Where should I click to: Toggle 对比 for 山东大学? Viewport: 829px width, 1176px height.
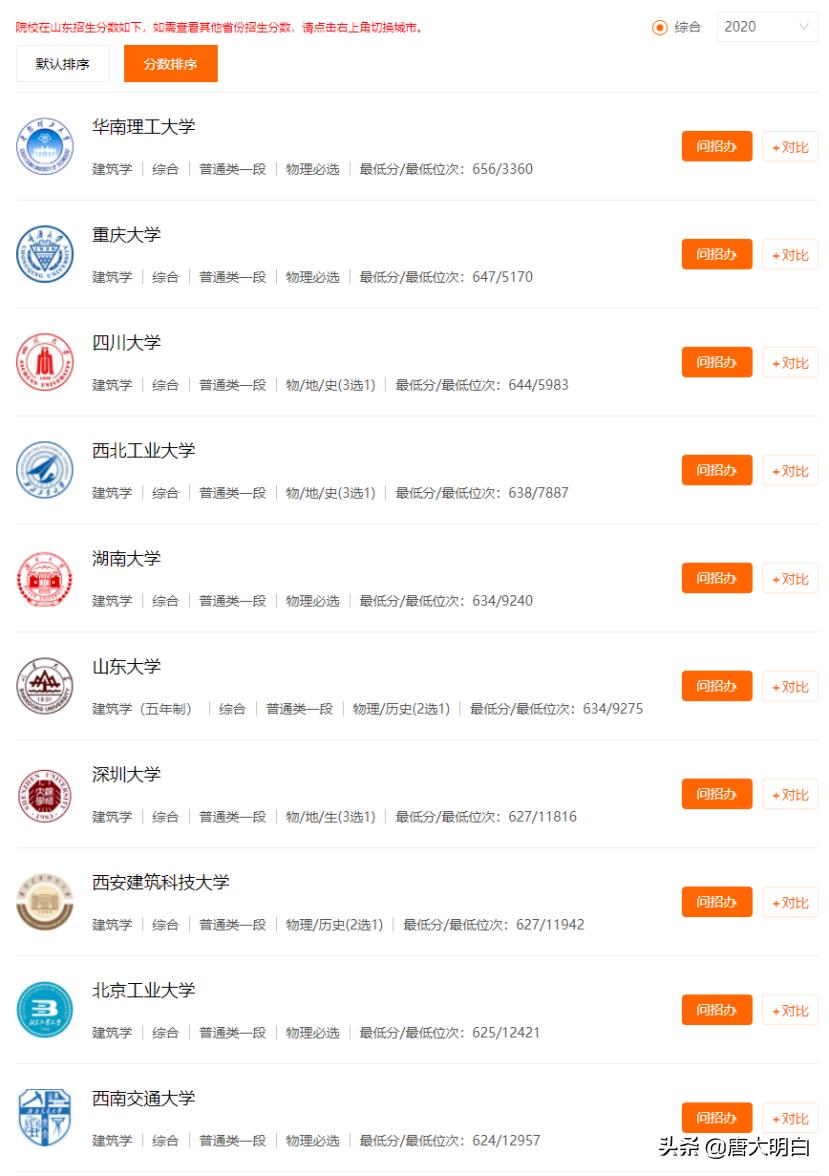pyautogui.click(x=791, y=686)
